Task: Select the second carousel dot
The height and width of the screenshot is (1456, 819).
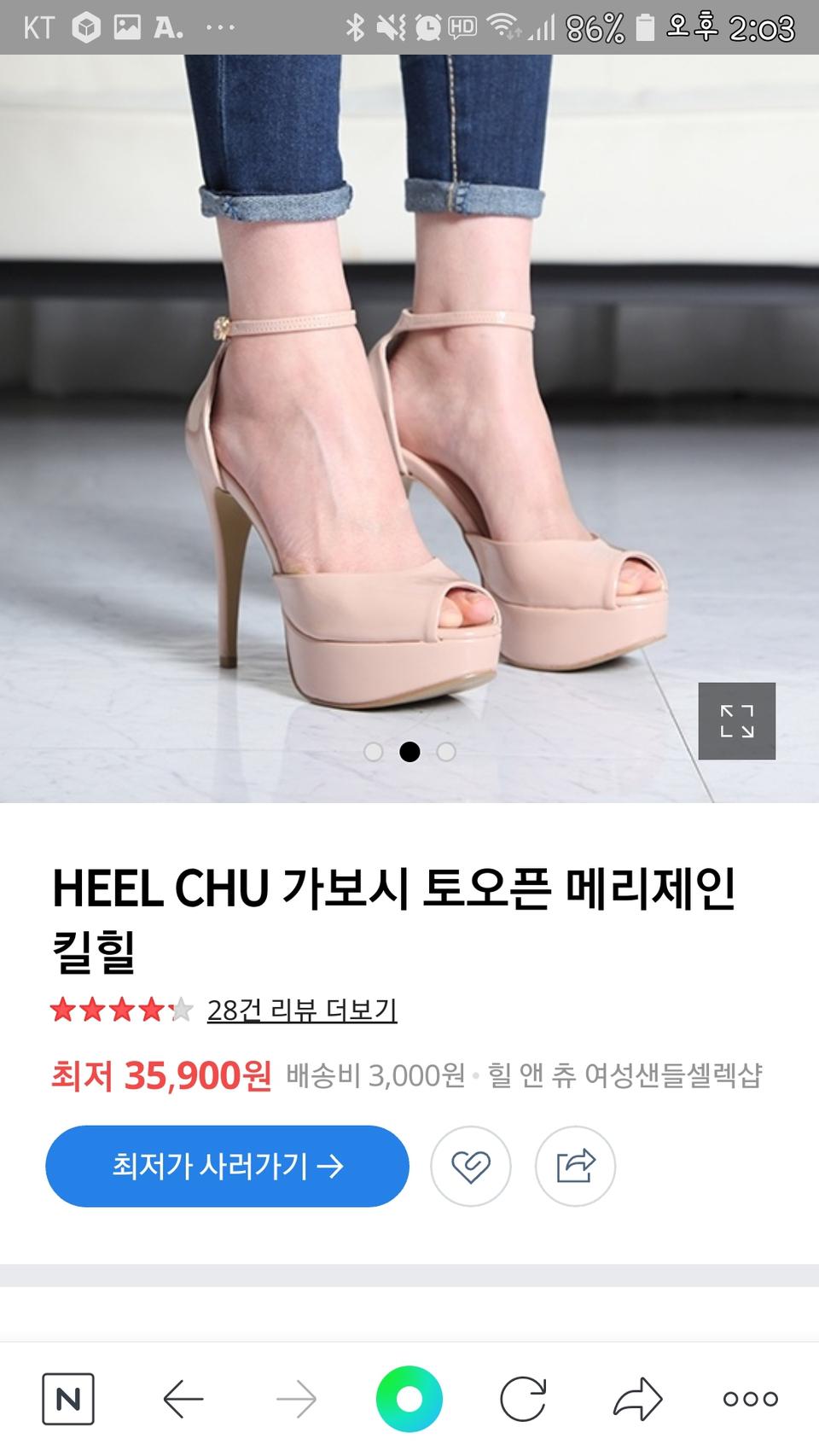Action: pyautogui.click(x=409, y=753)
